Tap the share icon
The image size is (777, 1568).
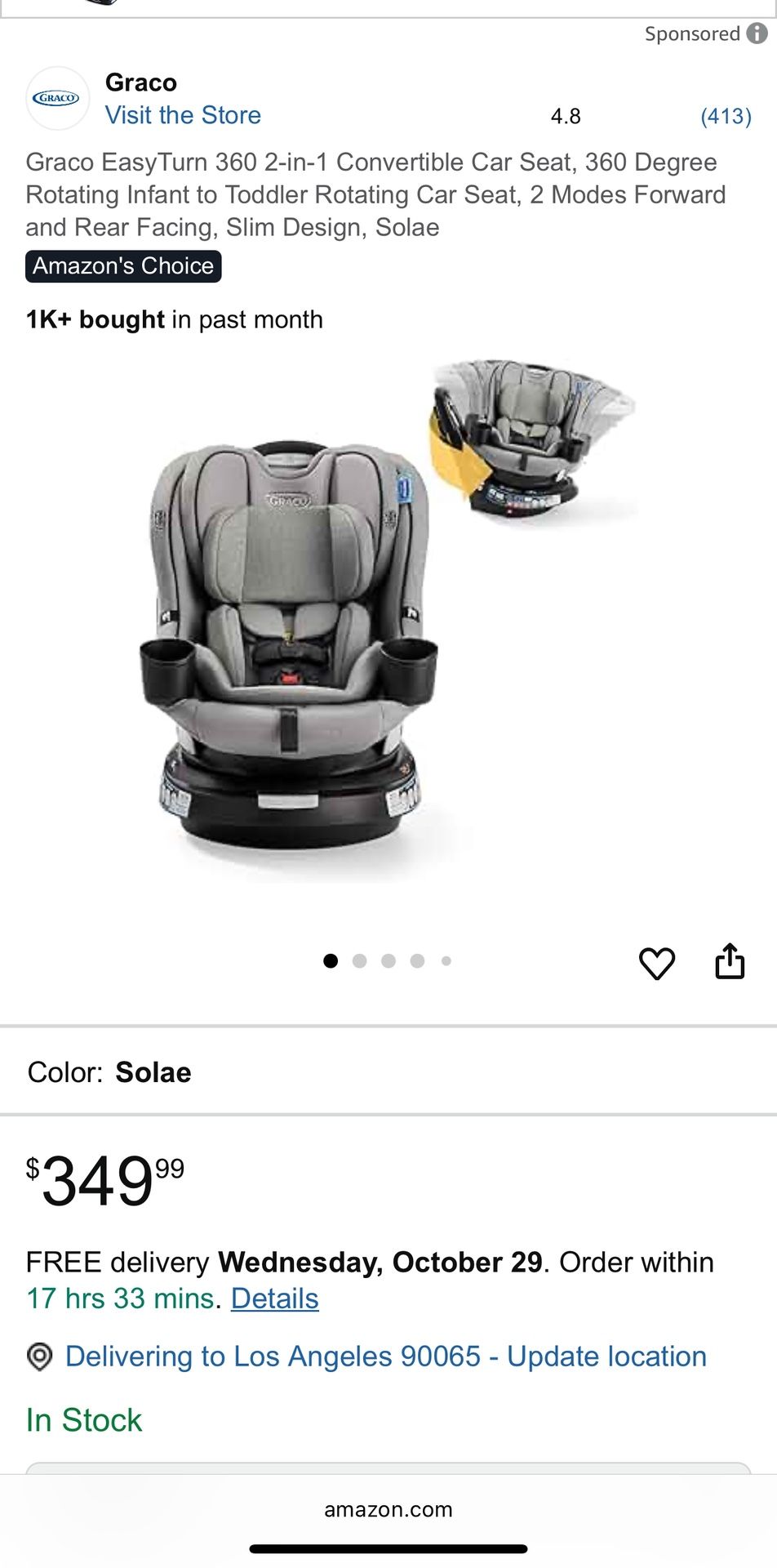[730, 961]
